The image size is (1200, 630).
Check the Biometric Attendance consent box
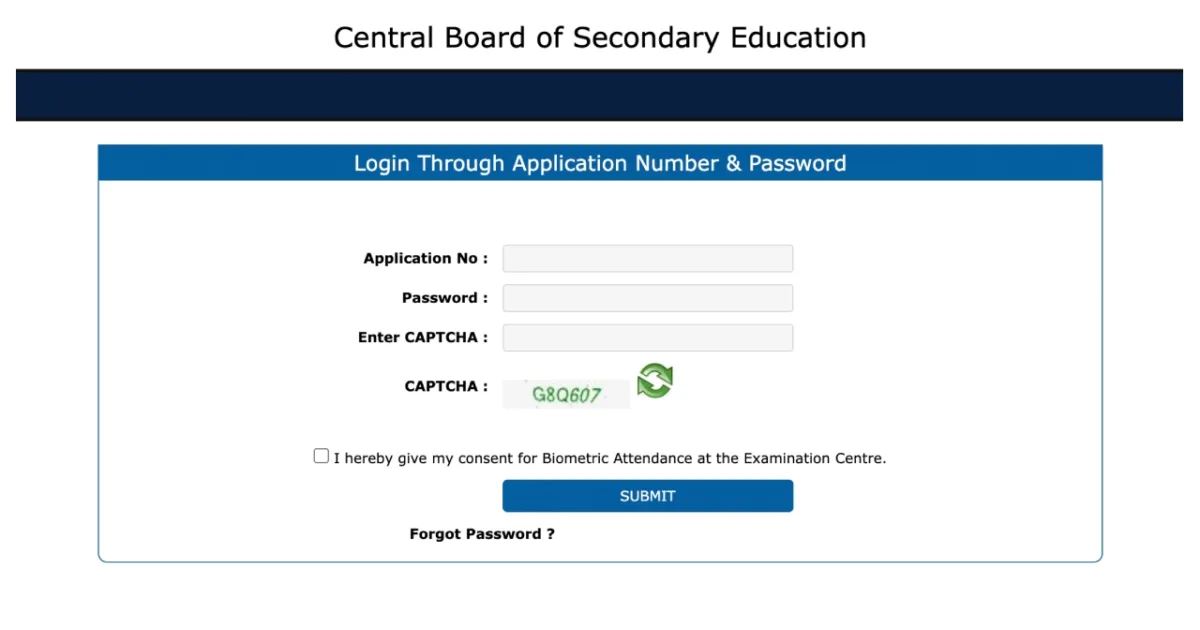321,456
